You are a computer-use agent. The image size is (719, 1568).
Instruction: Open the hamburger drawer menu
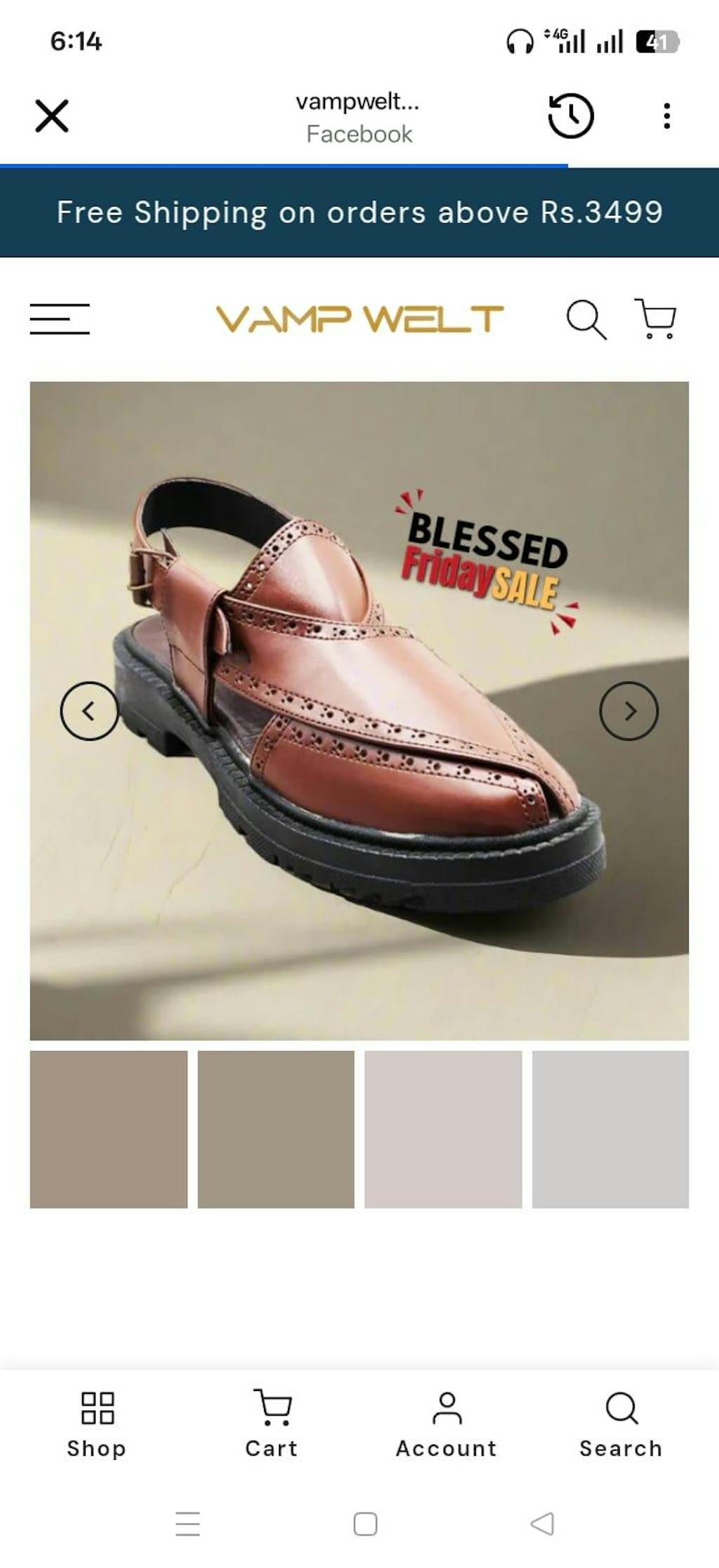pos(60,319)
